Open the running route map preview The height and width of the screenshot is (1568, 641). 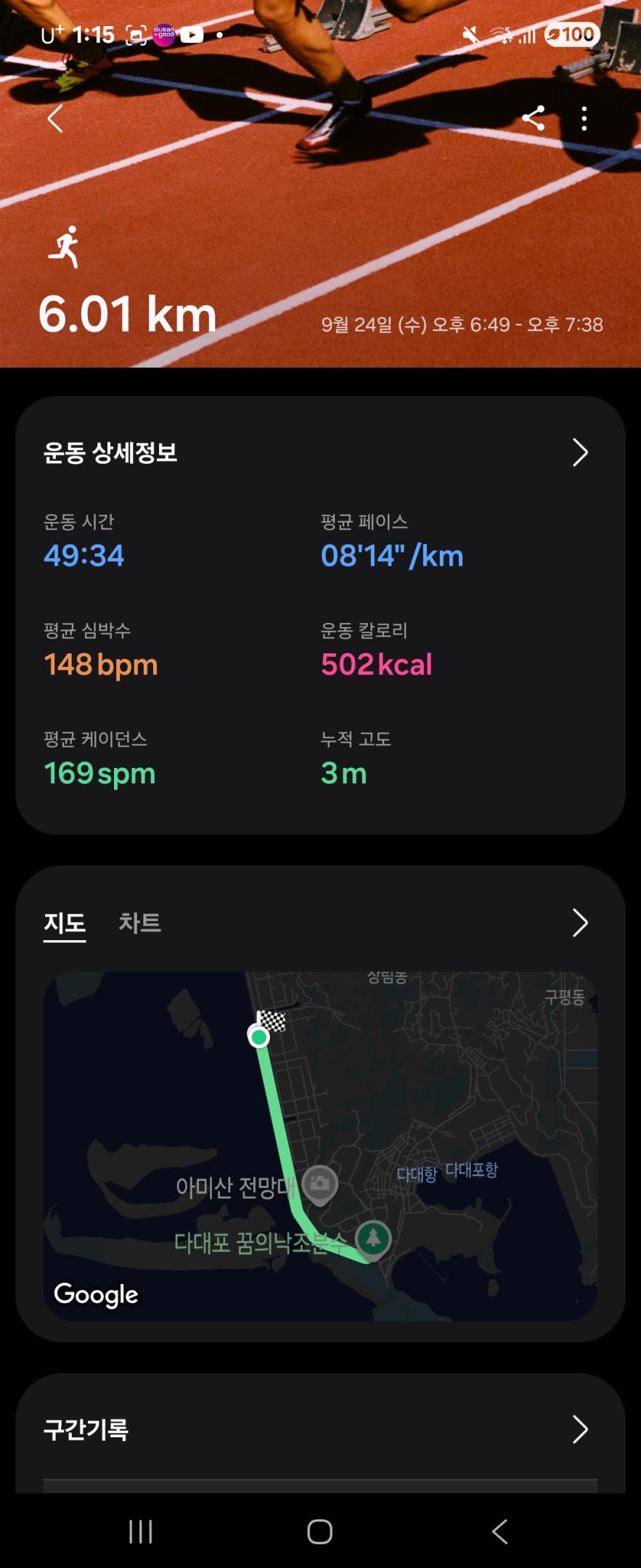tap(320, 1146)
